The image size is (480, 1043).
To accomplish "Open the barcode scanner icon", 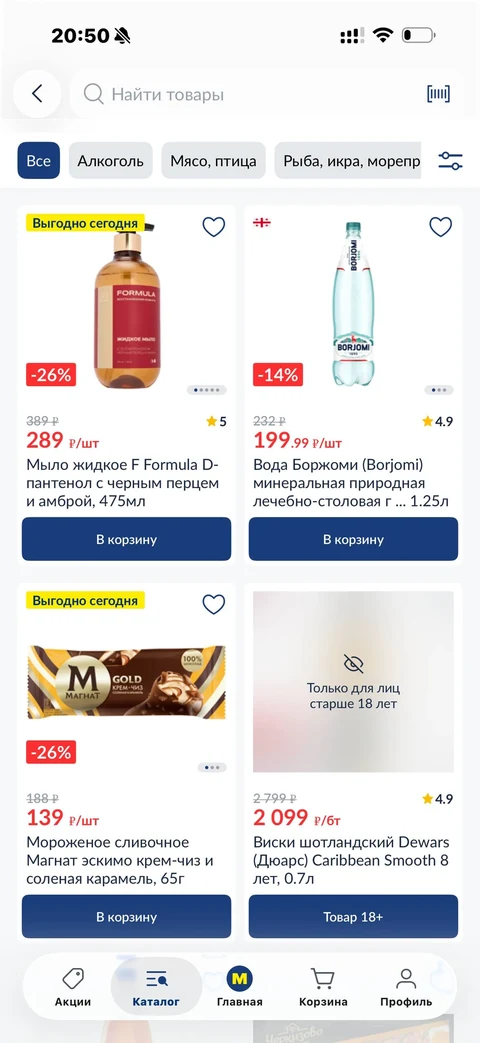I will click(x=438, y=94).
